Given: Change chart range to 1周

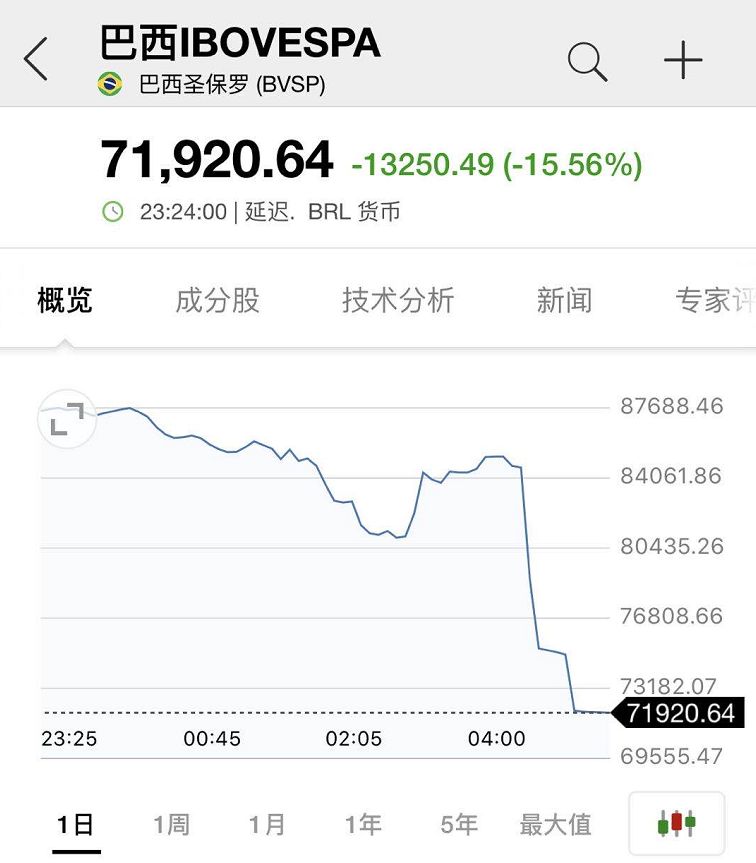Looking at the screenshot, I should 171,825.
